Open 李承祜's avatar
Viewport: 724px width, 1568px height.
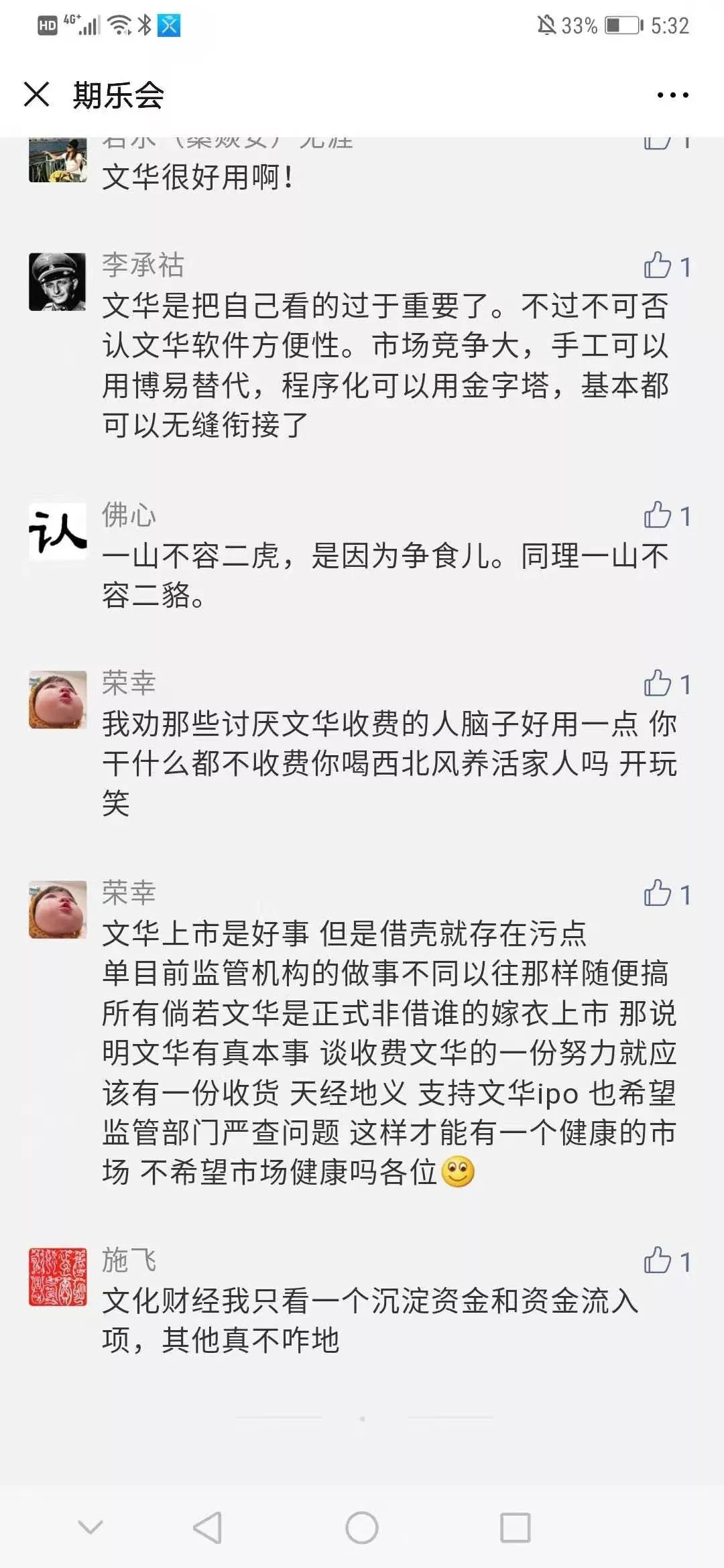[x=58, y=281]
